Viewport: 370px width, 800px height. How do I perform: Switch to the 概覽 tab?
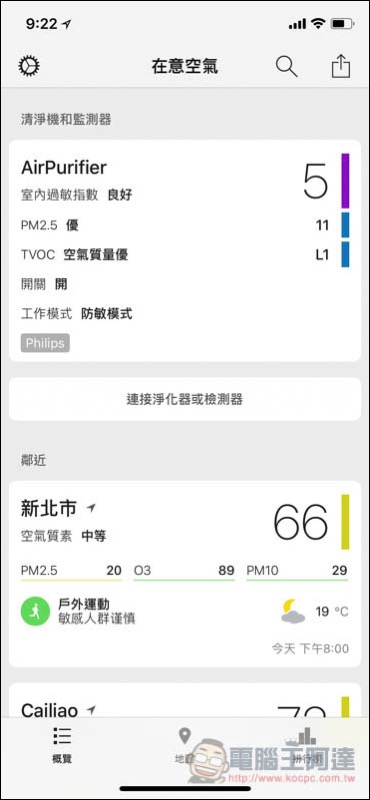pos(62,745)
